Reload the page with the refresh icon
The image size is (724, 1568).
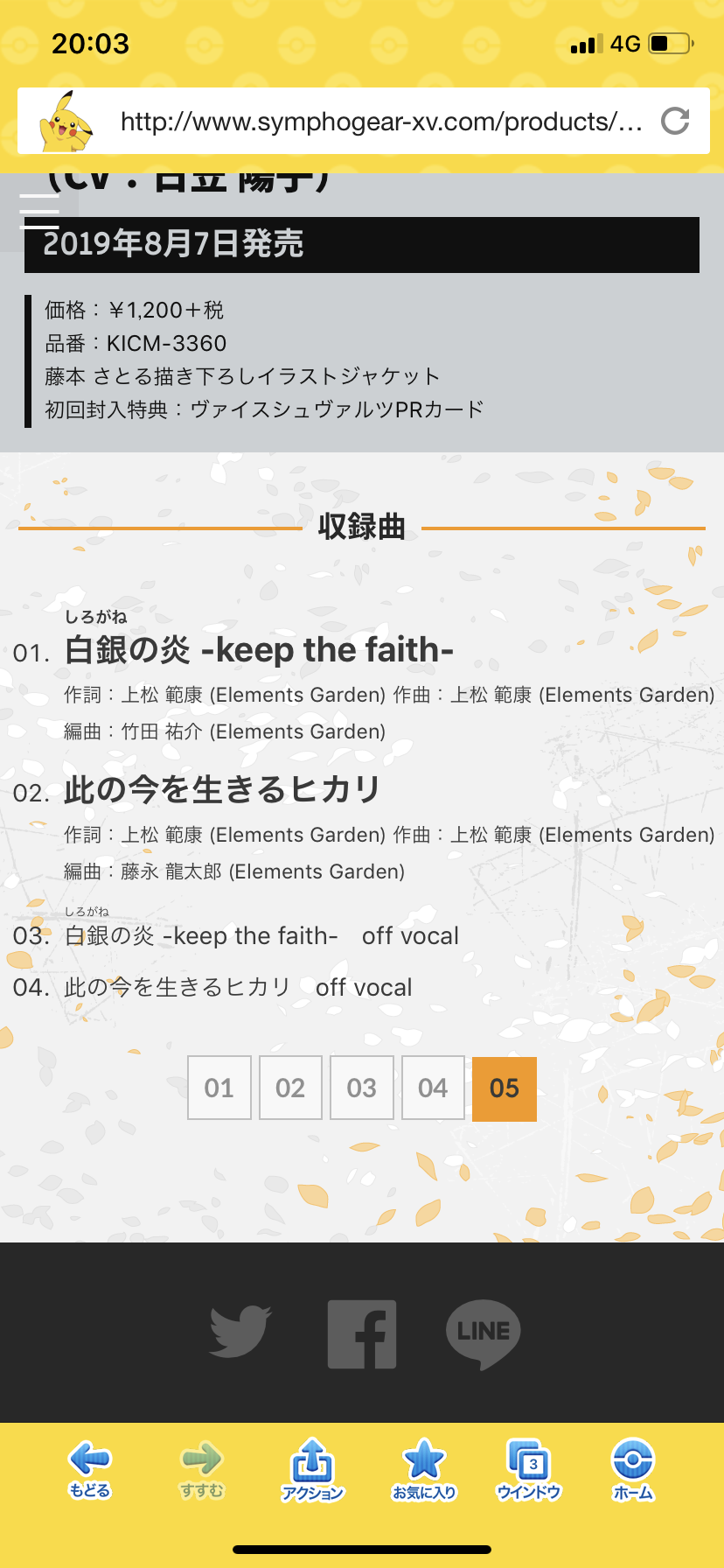(675, 121)
